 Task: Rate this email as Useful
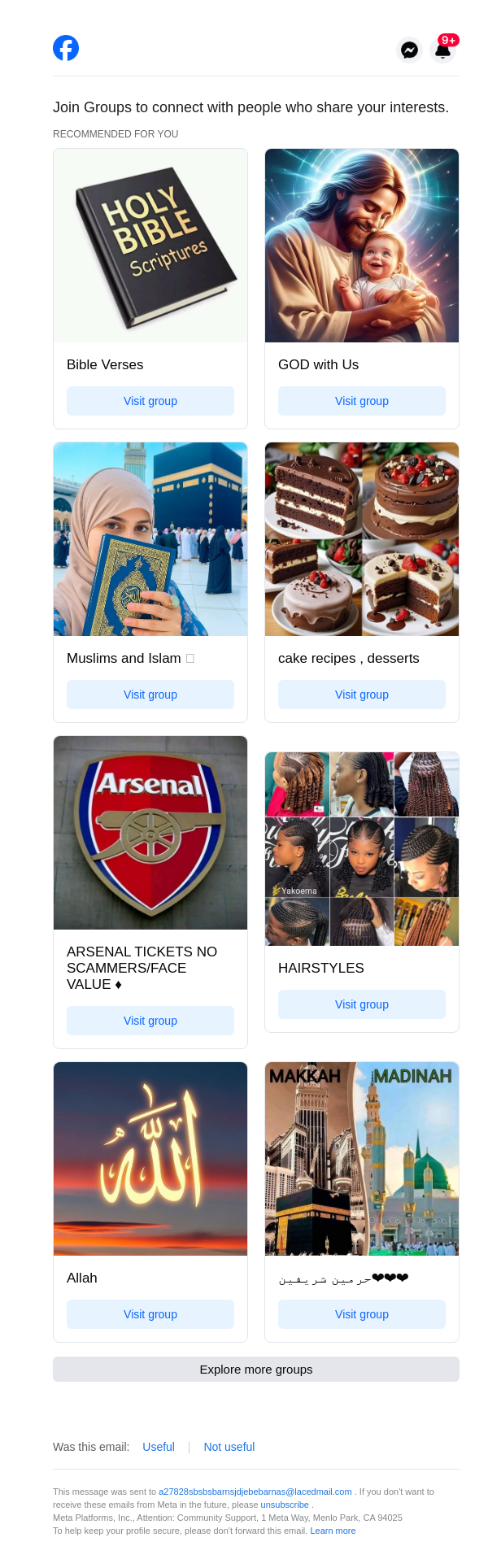159,1447
